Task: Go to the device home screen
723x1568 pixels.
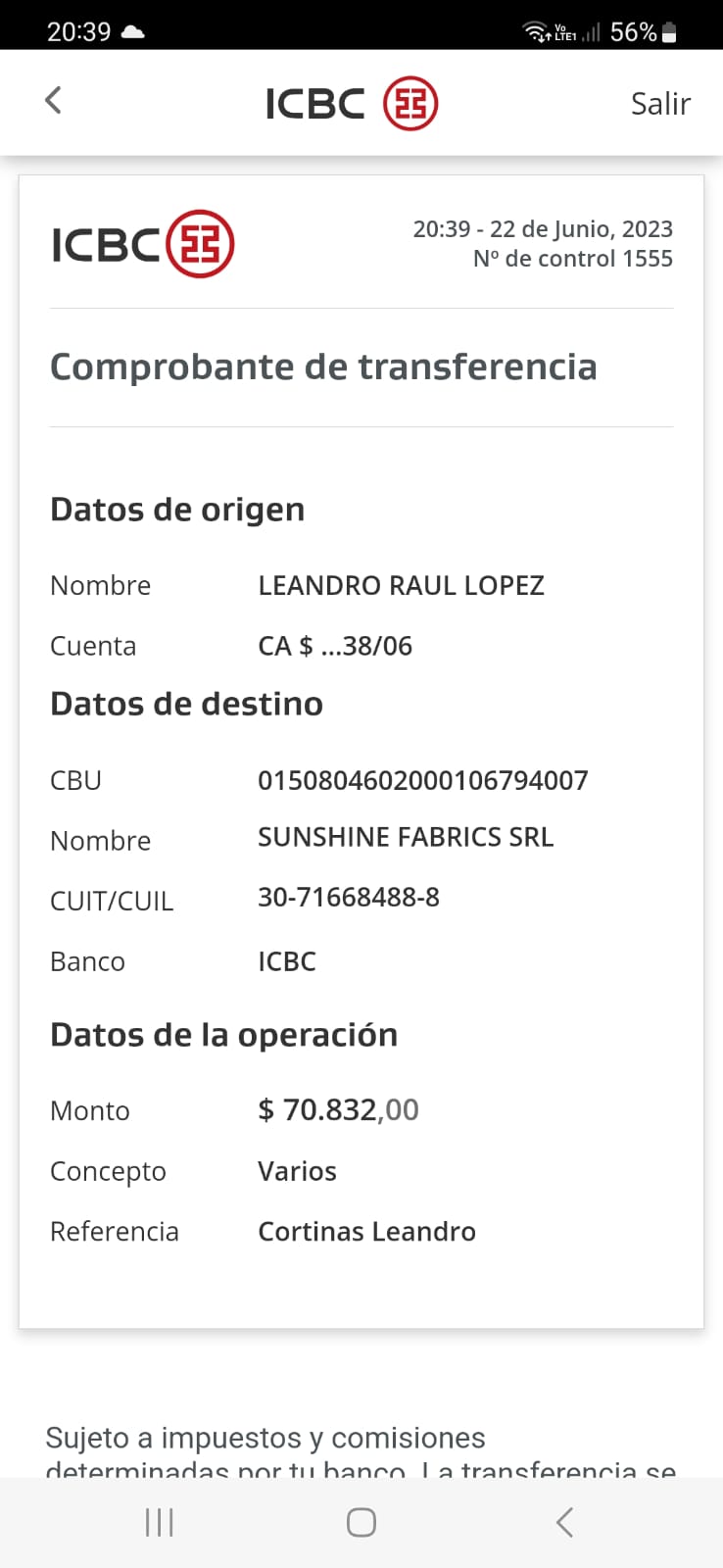Action: [361, 1522]
